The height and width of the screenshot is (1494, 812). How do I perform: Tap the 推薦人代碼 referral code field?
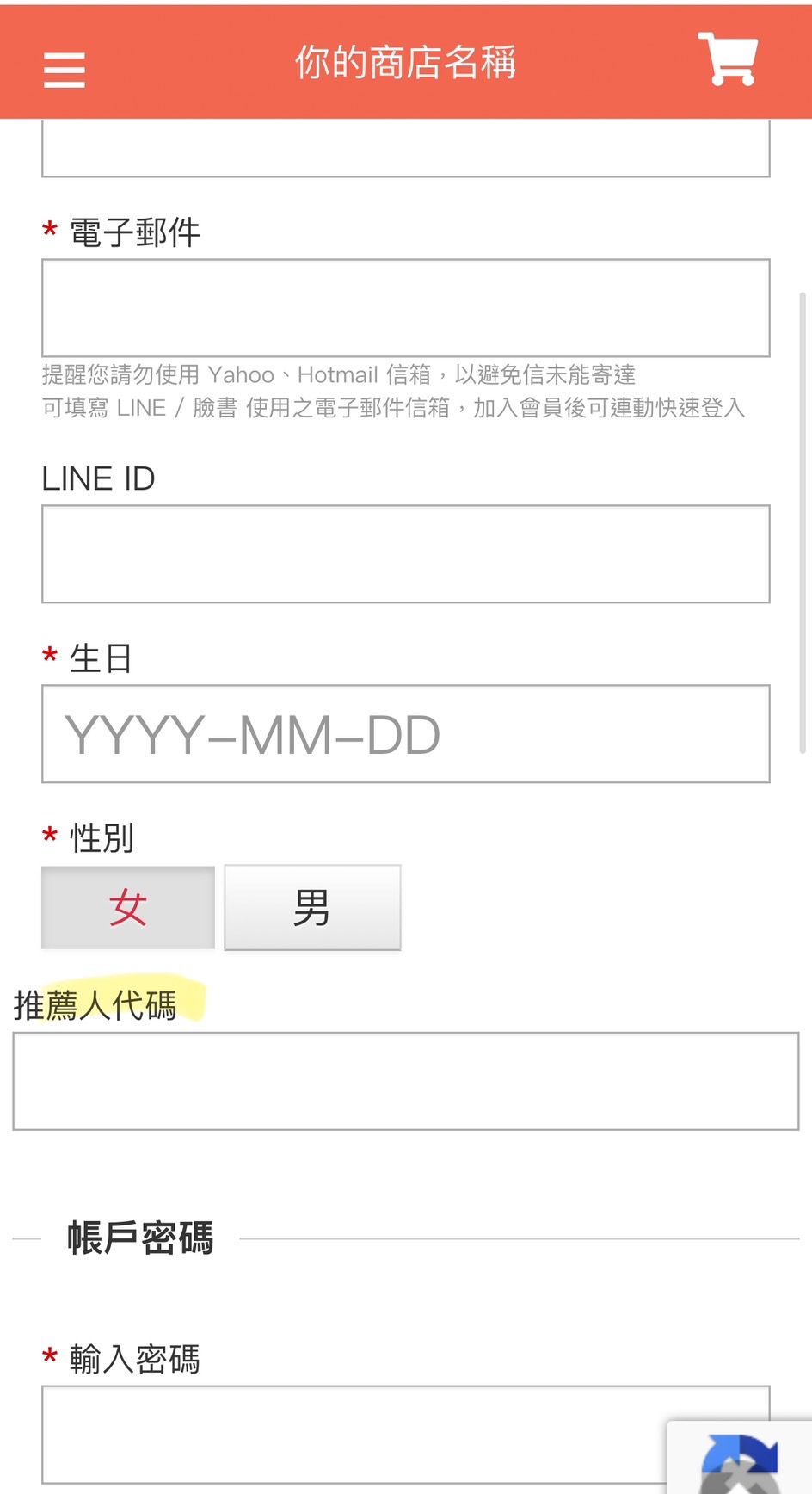pos(405,1081)
